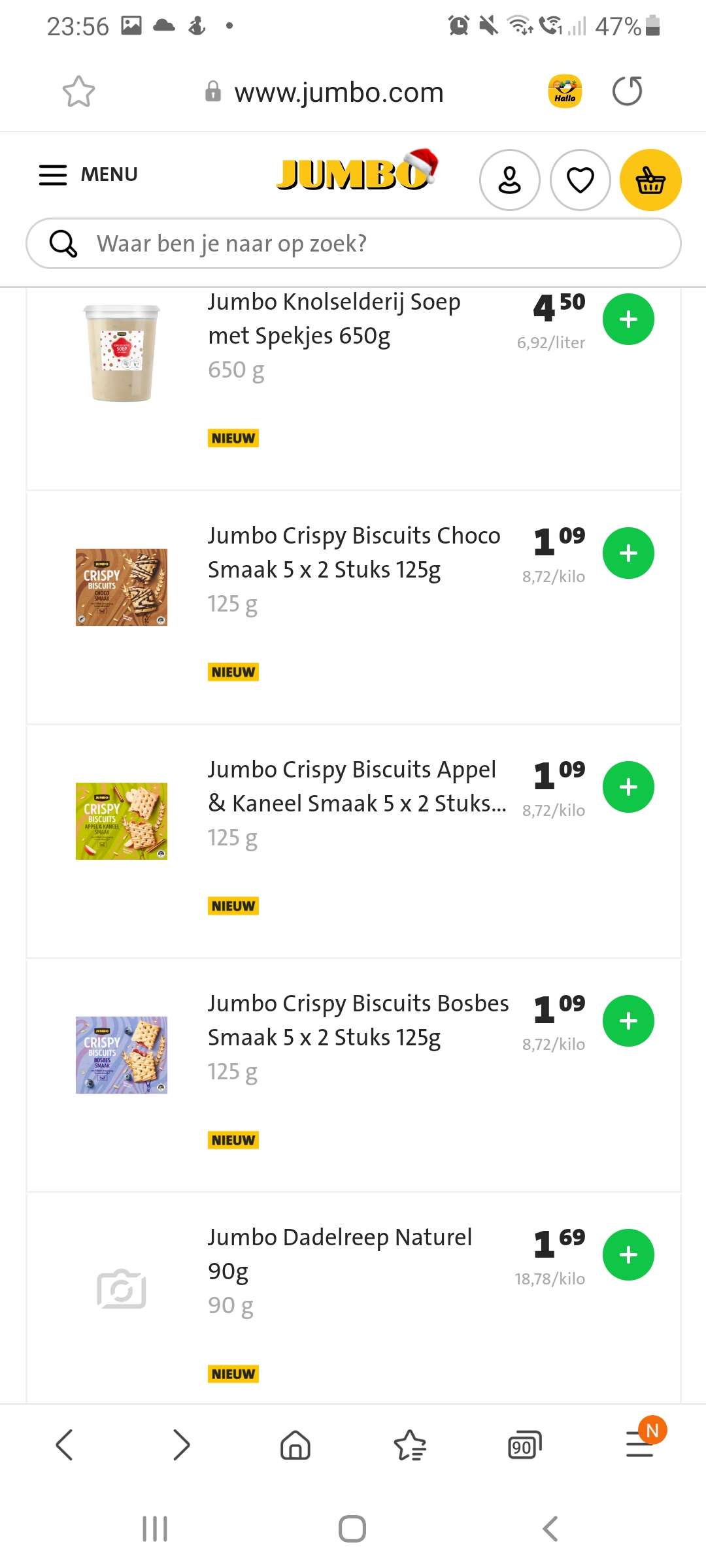View Jumbo Dadelreep Naturel 90g details
Image resolution: width=706 pixels, height=1568 pixels.
point(340,1254)
